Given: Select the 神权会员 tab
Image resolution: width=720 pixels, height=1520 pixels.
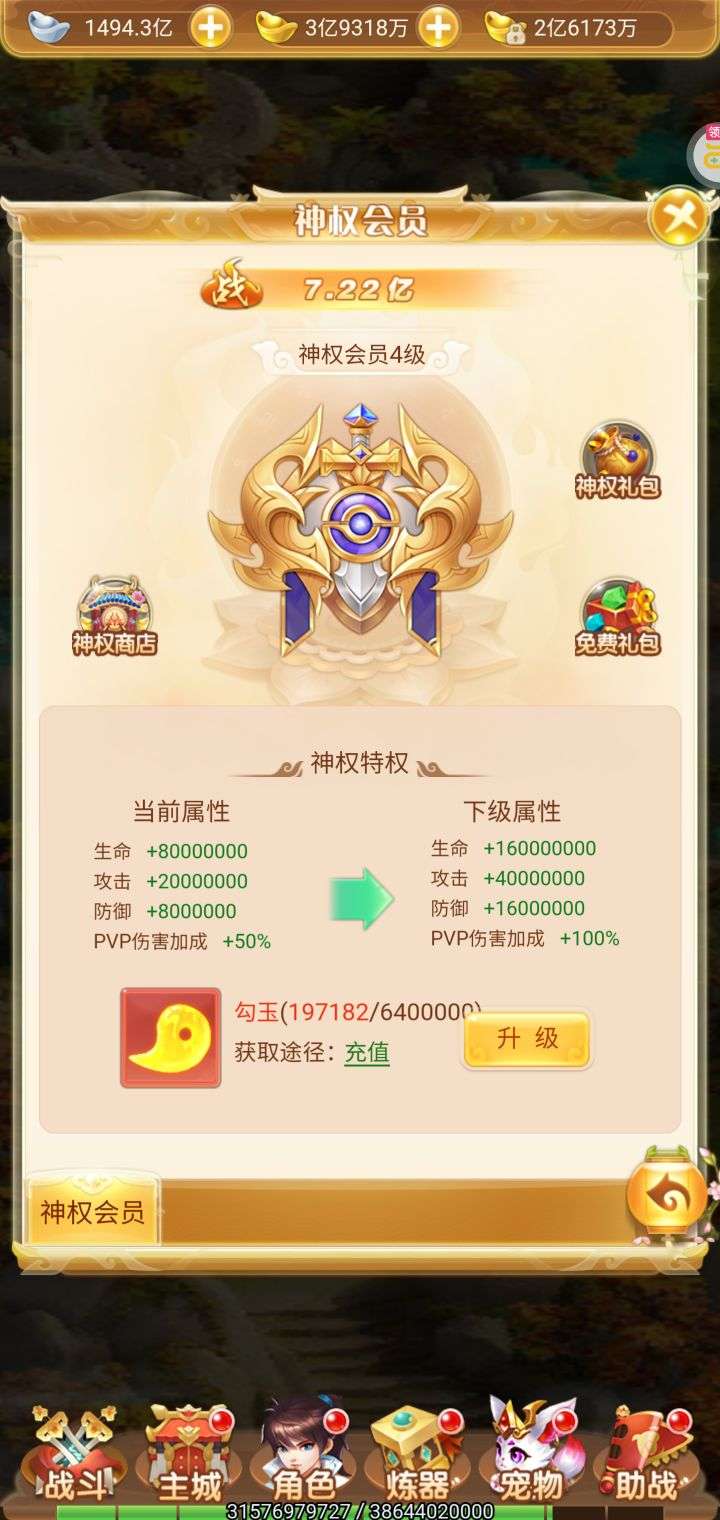Looking at the screenshot, I should pos(93,1213).
